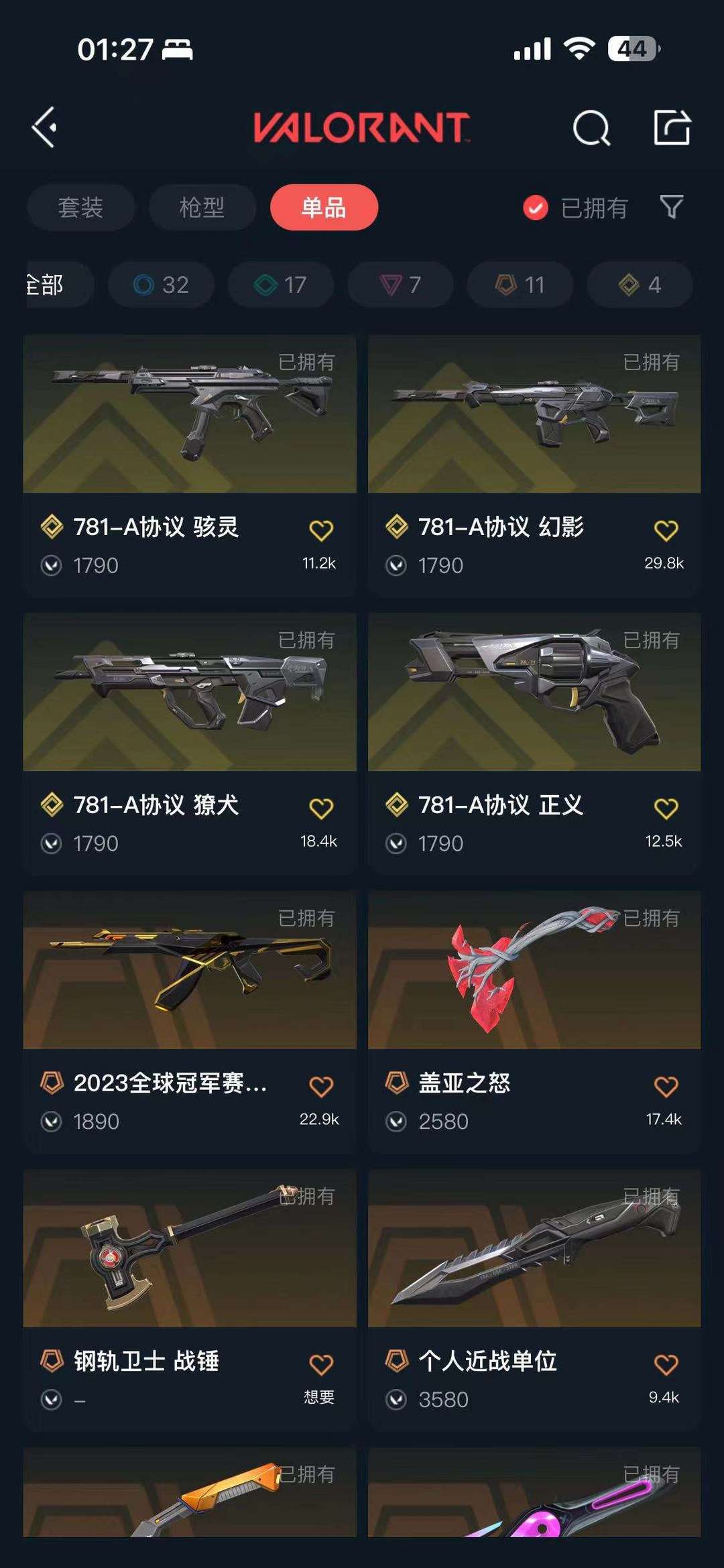Filter by the pink tier chip showing 7

(x=401, y=285)
